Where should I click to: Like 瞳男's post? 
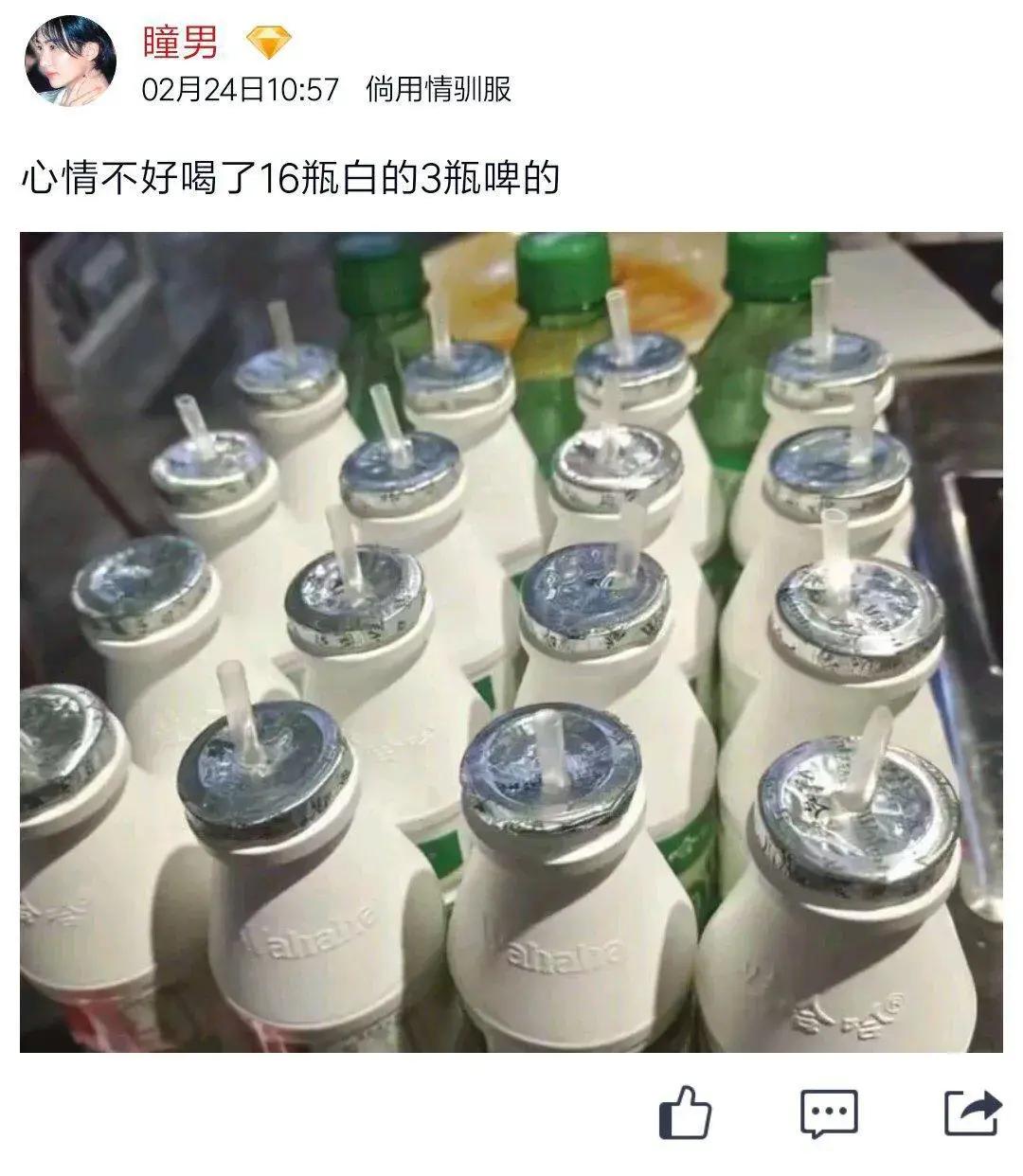pyautogui.click(x=685, y=1112)
